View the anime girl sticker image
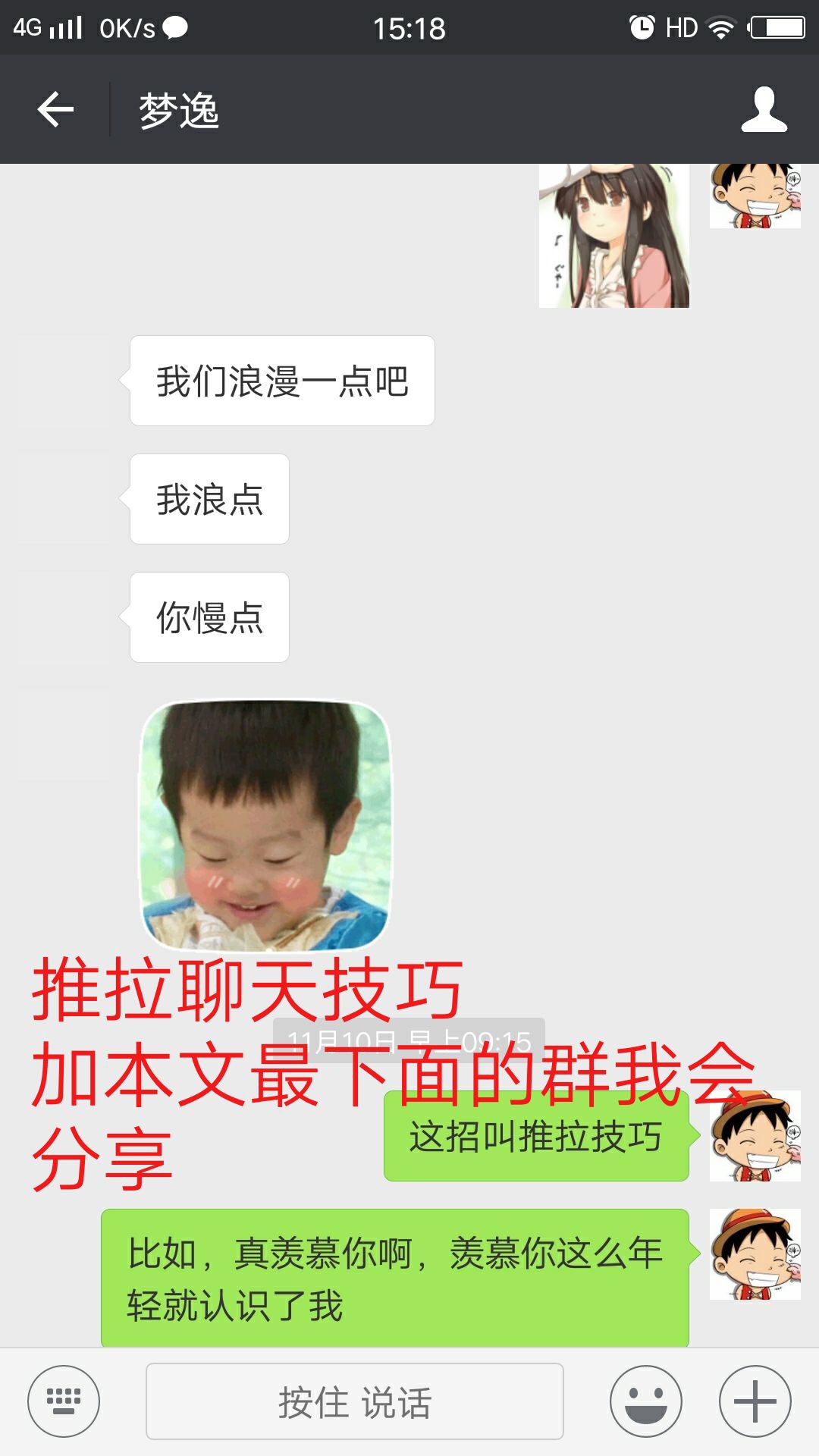819x1456 pixels. [613, 237]
